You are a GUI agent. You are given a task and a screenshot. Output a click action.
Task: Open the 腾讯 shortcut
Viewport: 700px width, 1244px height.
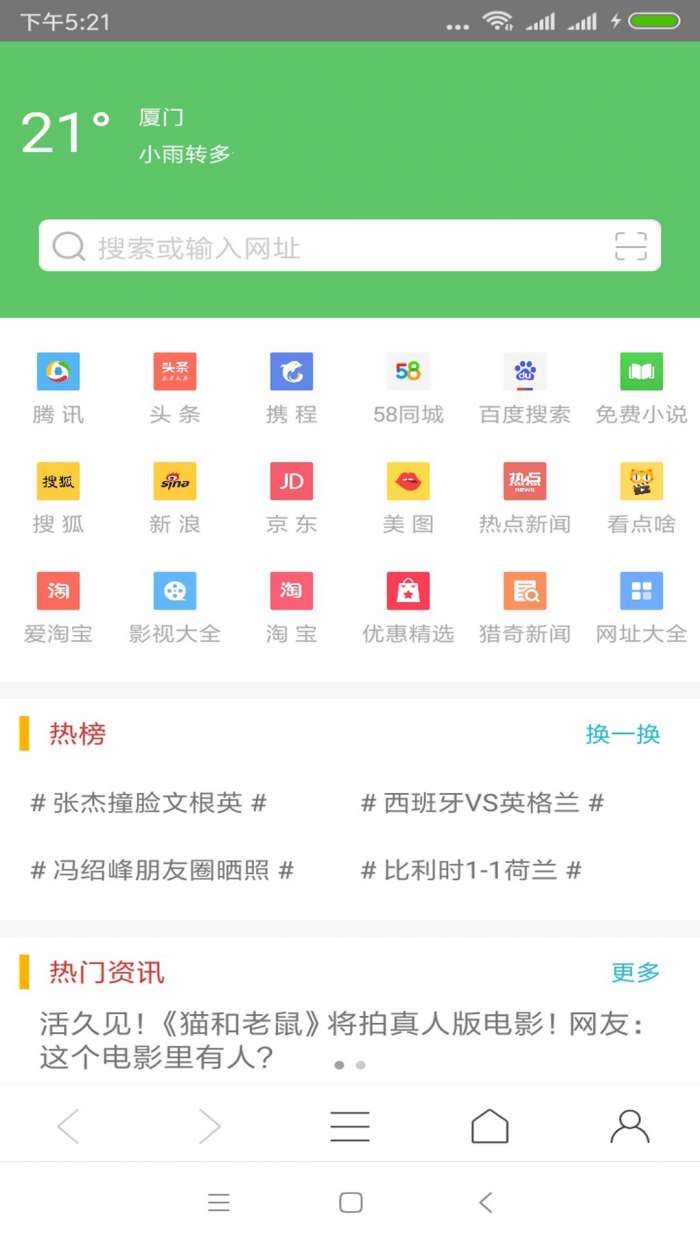pos(58,387)
